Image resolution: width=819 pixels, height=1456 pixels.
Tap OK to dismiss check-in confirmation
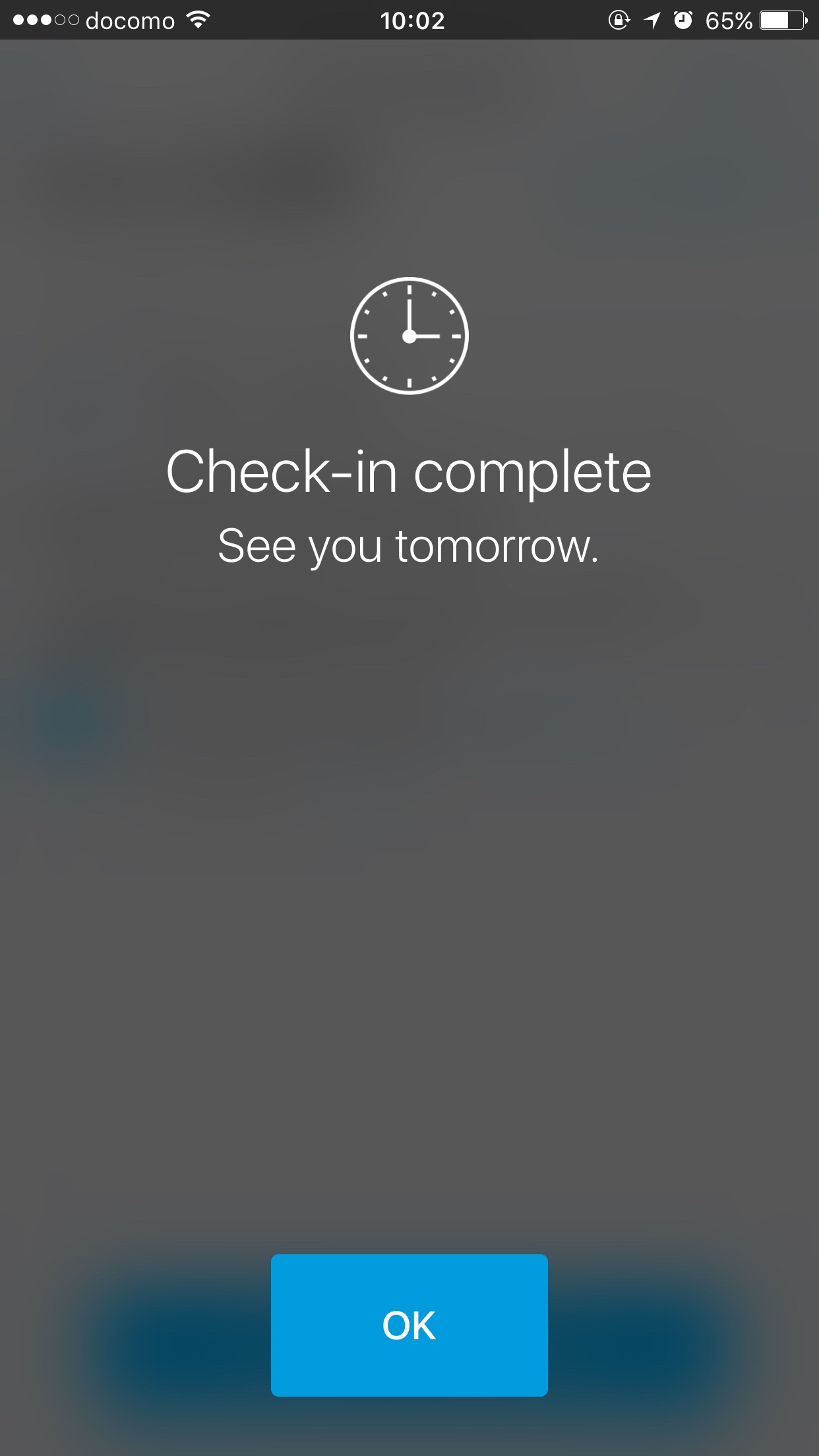coord(409,1325)
